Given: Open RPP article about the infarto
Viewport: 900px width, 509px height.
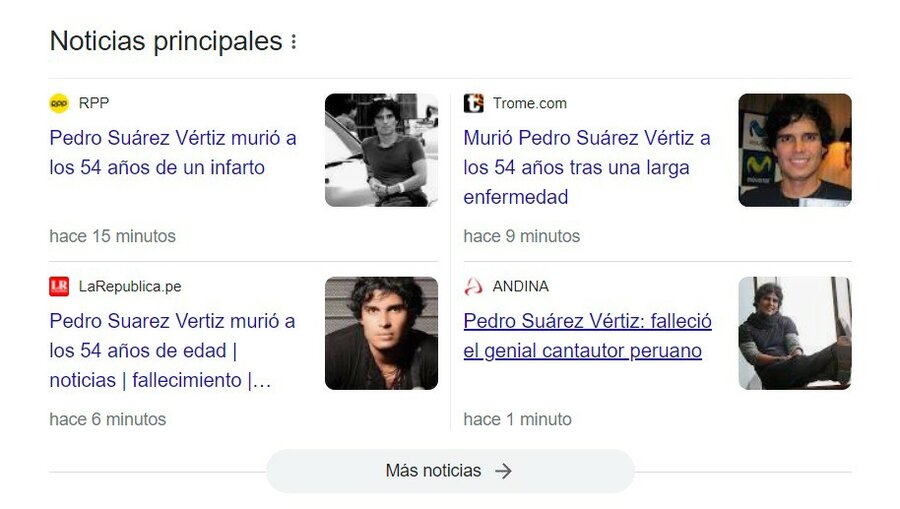Looking at the screenshot, I should (x=172, y=152).
